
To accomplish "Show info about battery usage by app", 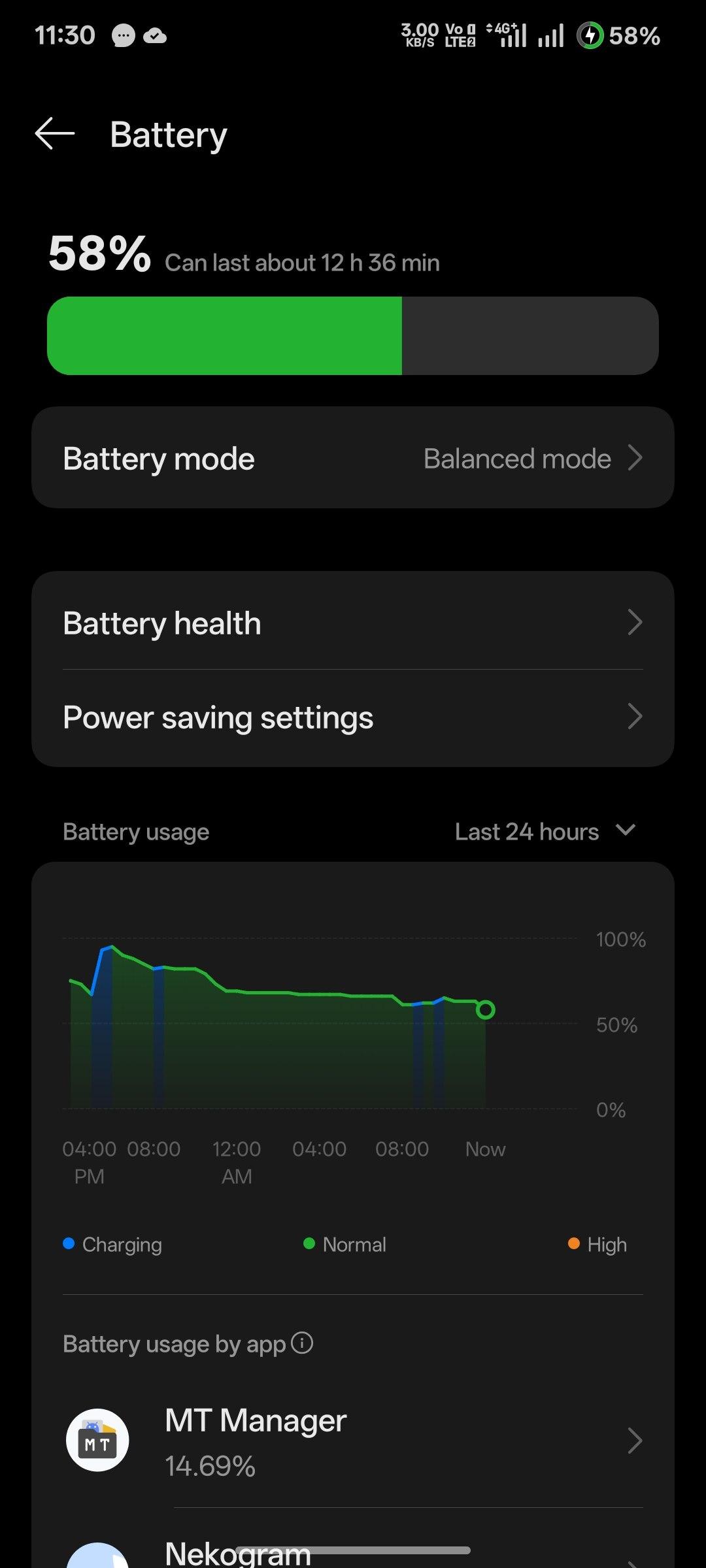I will [x=302, y=1343].
